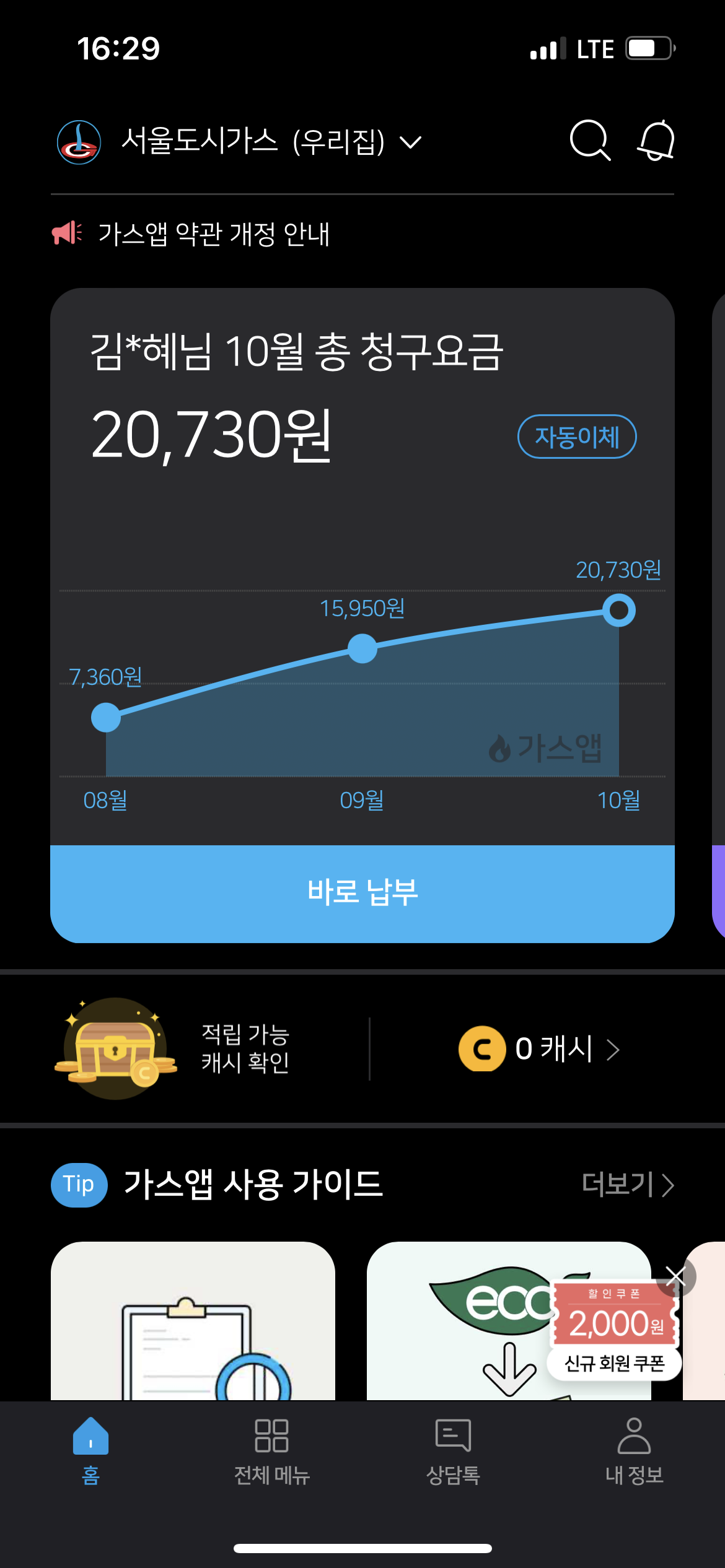Tap the 자동이체 button
The image size is (725, 1568).
(576, 437)
